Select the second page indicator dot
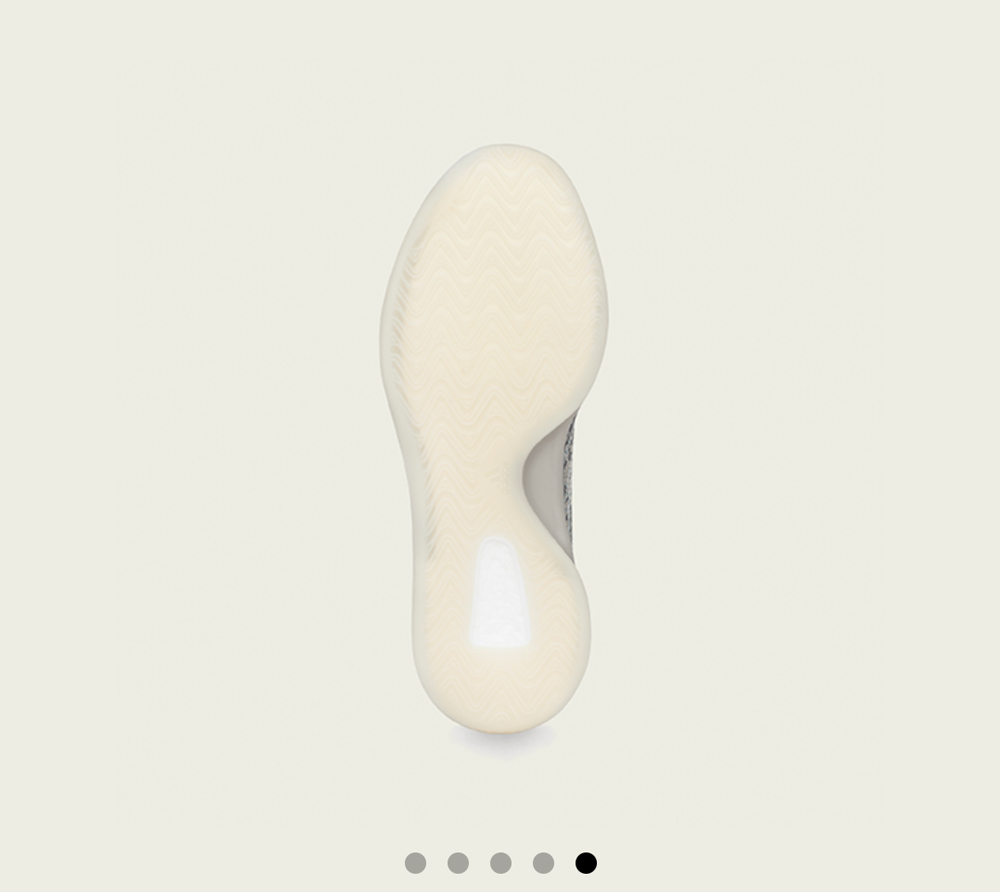 point(458,863)
